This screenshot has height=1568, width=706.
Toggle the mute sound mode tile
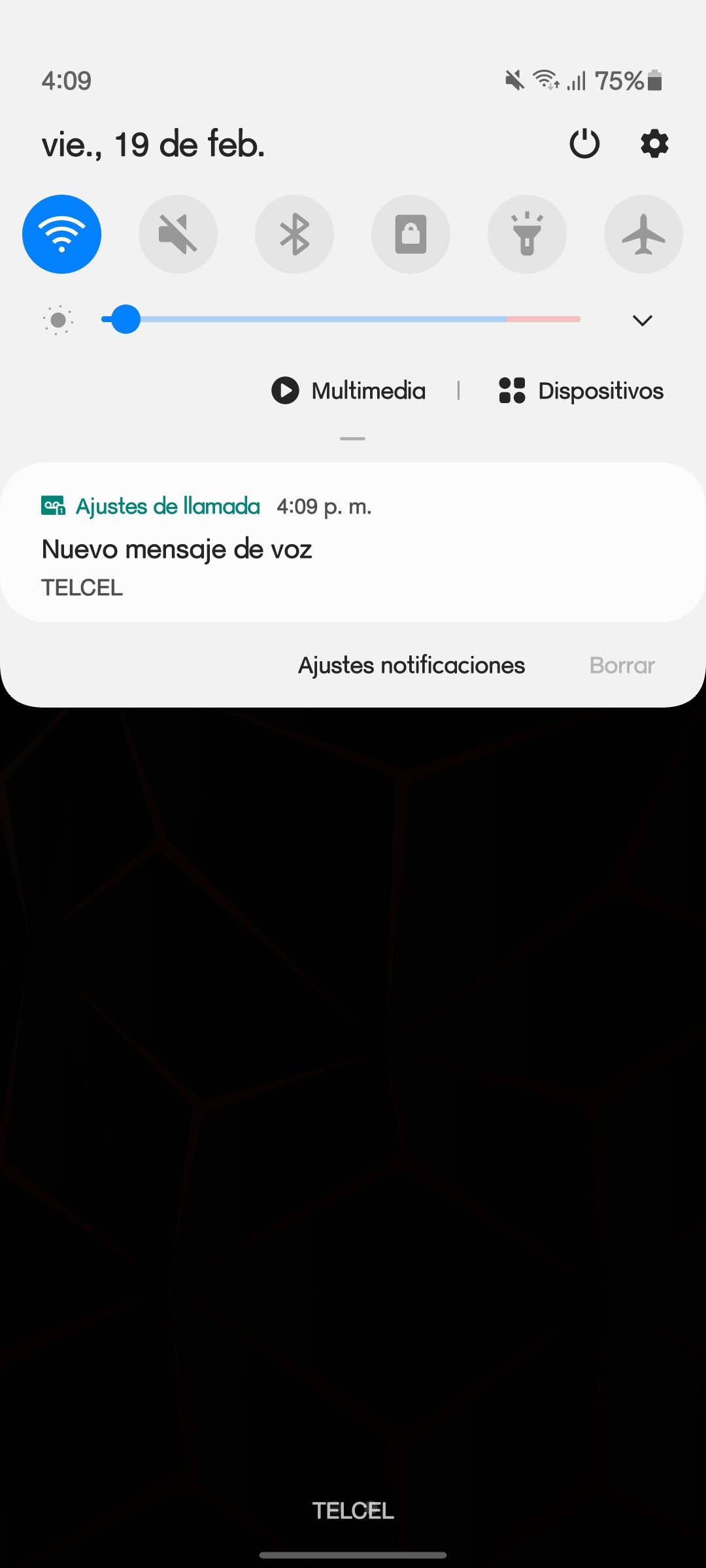point(178,234)
